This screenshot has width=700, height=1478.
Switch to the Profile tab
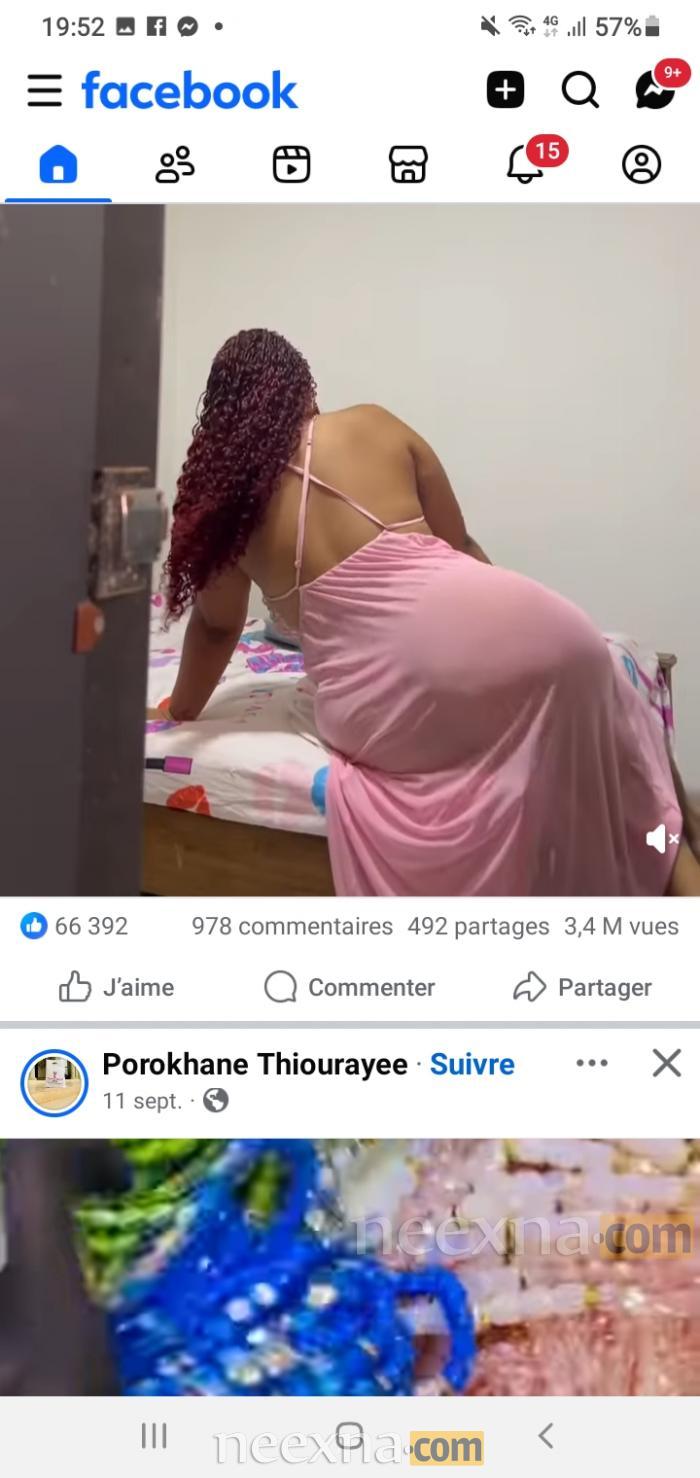click(x=641, y=164)
